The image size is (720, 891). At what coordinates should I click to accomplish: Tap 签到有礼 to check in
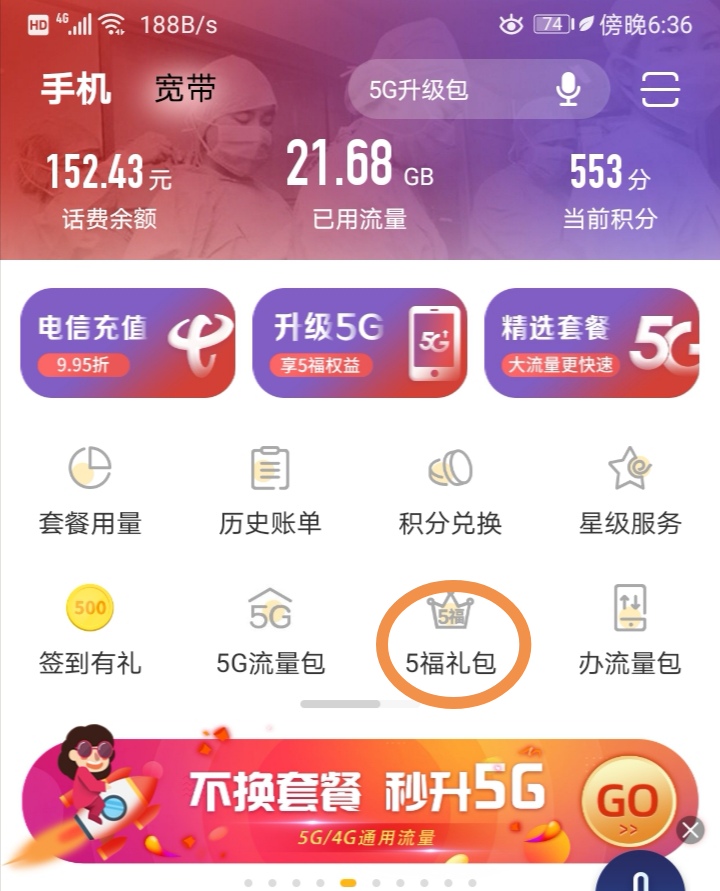click(90, 630)
